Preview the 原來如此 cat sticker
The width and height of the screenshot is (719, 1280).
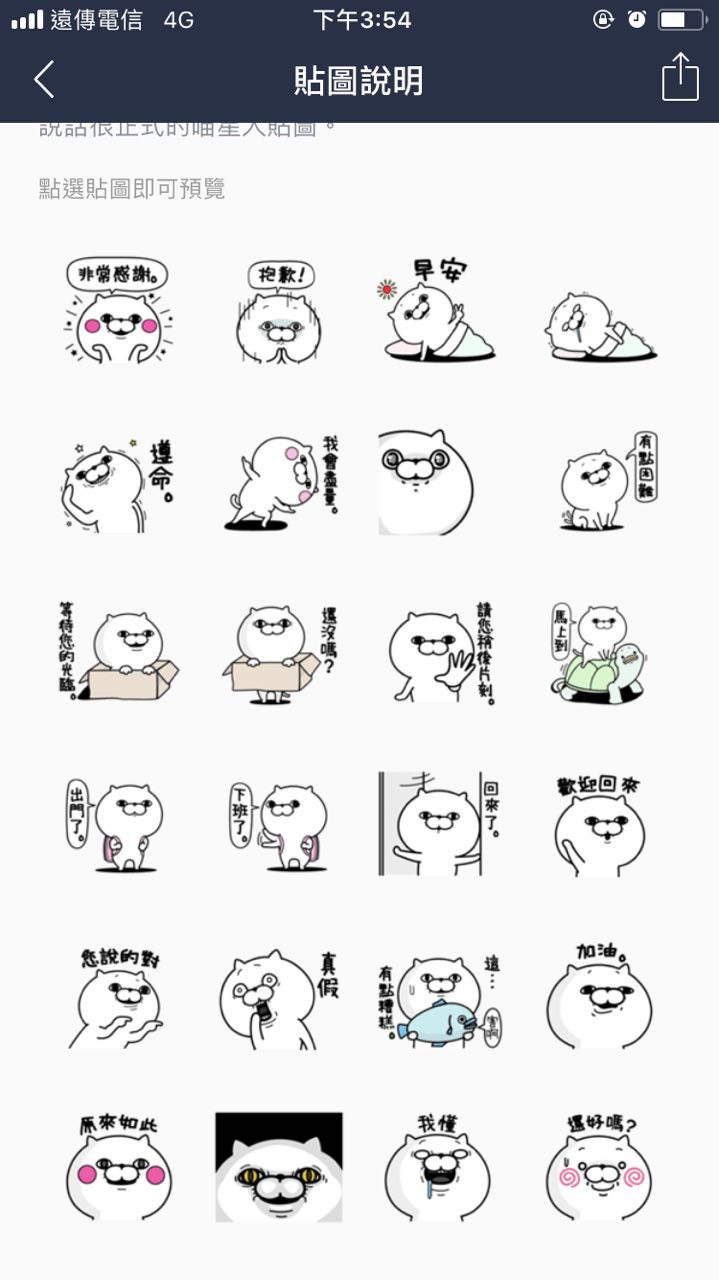[x=118, y=1166]
